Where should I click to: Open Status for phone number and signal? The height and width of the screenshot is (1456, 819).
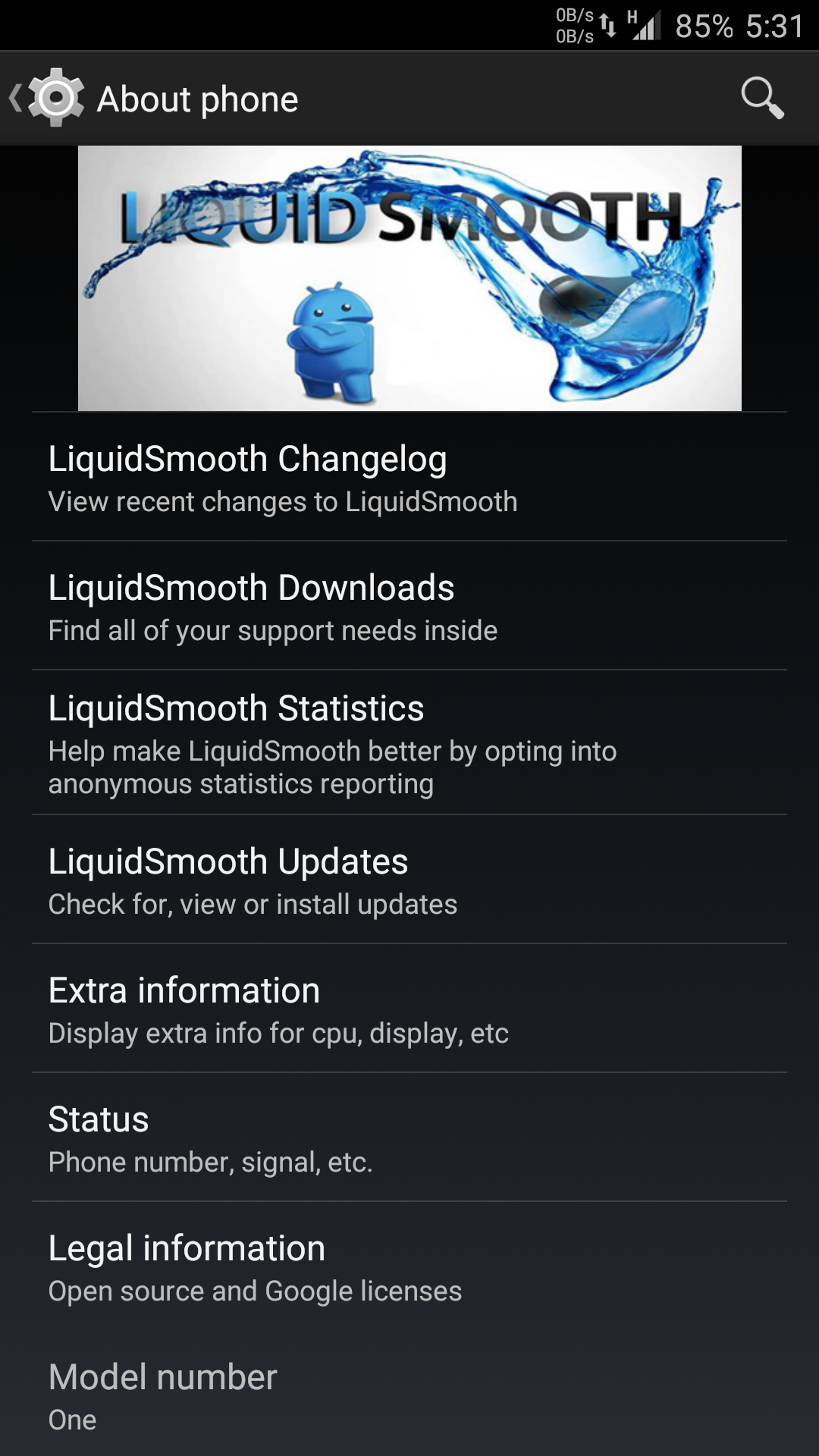(409, 1137)
